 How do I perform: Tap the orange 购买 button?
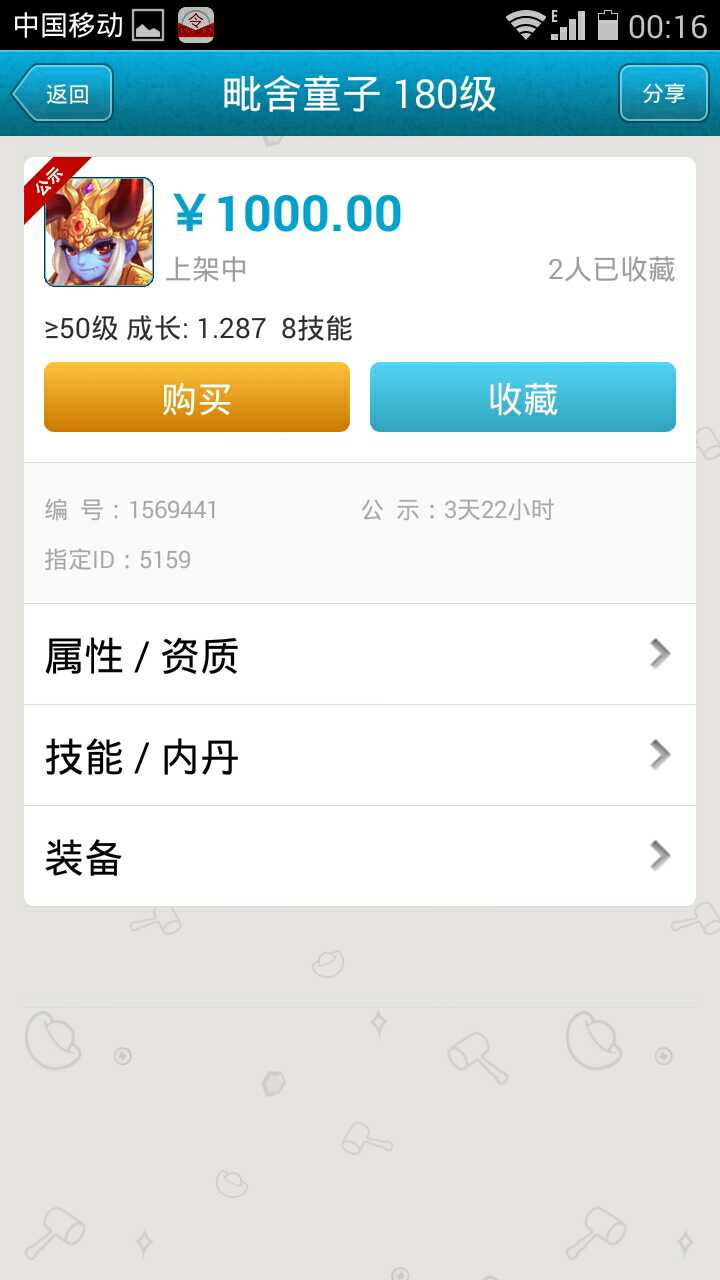pyautogui.click(x=197, y=398)
